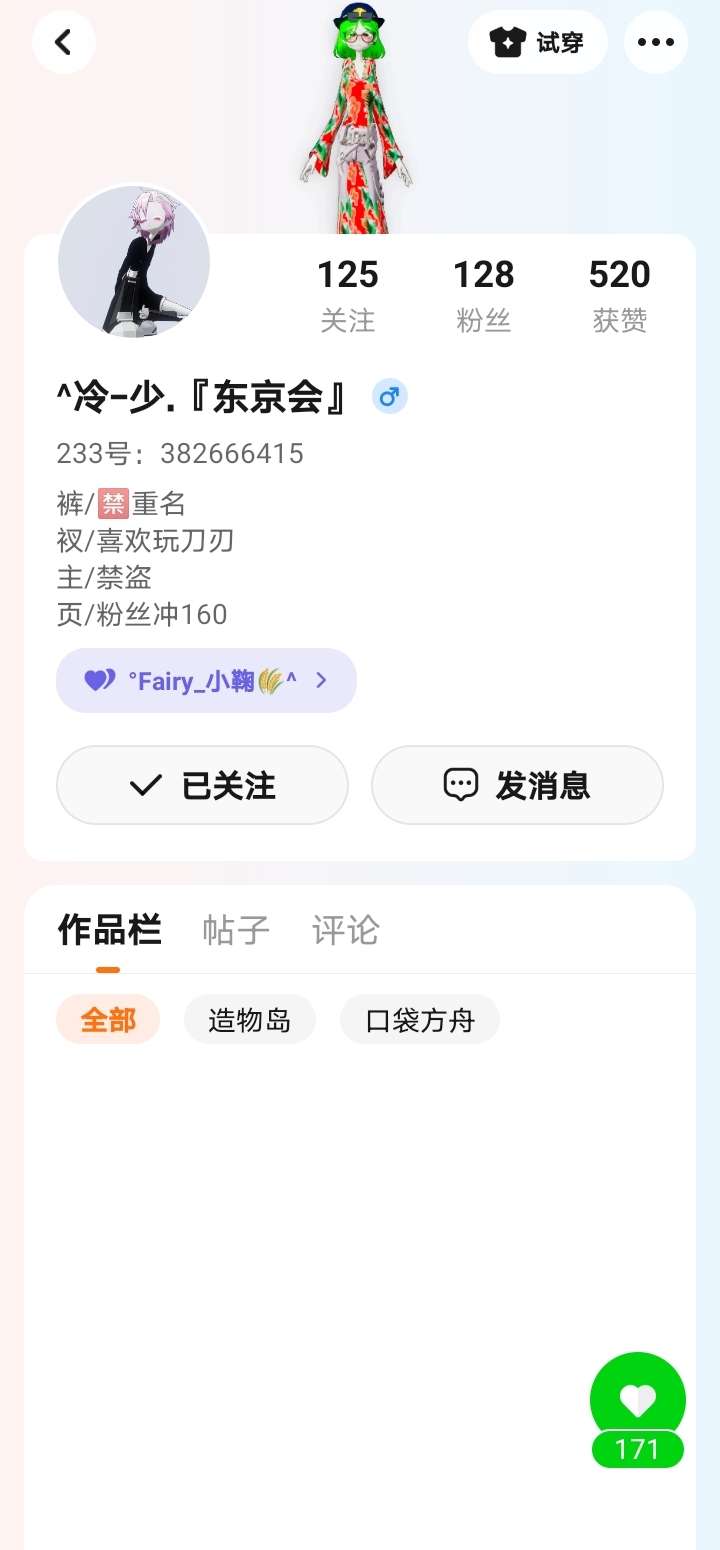The height and width of the screenshot is (1550, 720).
Task: Tap the green heart like button
Action: click(x=638, y=1400)
